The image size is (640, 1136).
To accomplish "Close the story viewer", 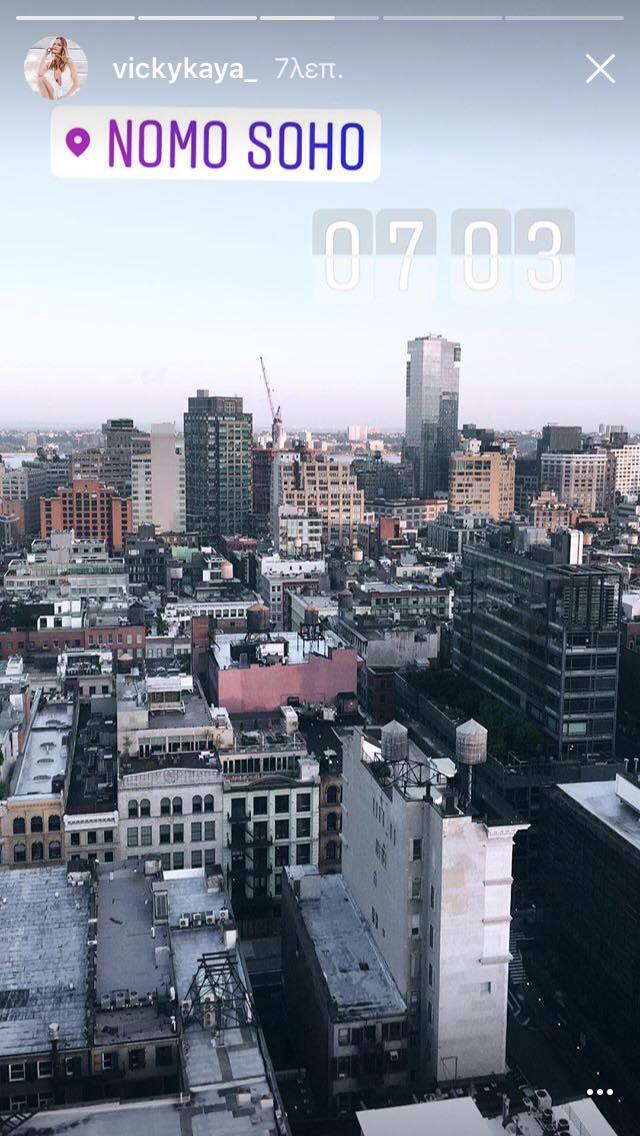I will click(600, 69).
